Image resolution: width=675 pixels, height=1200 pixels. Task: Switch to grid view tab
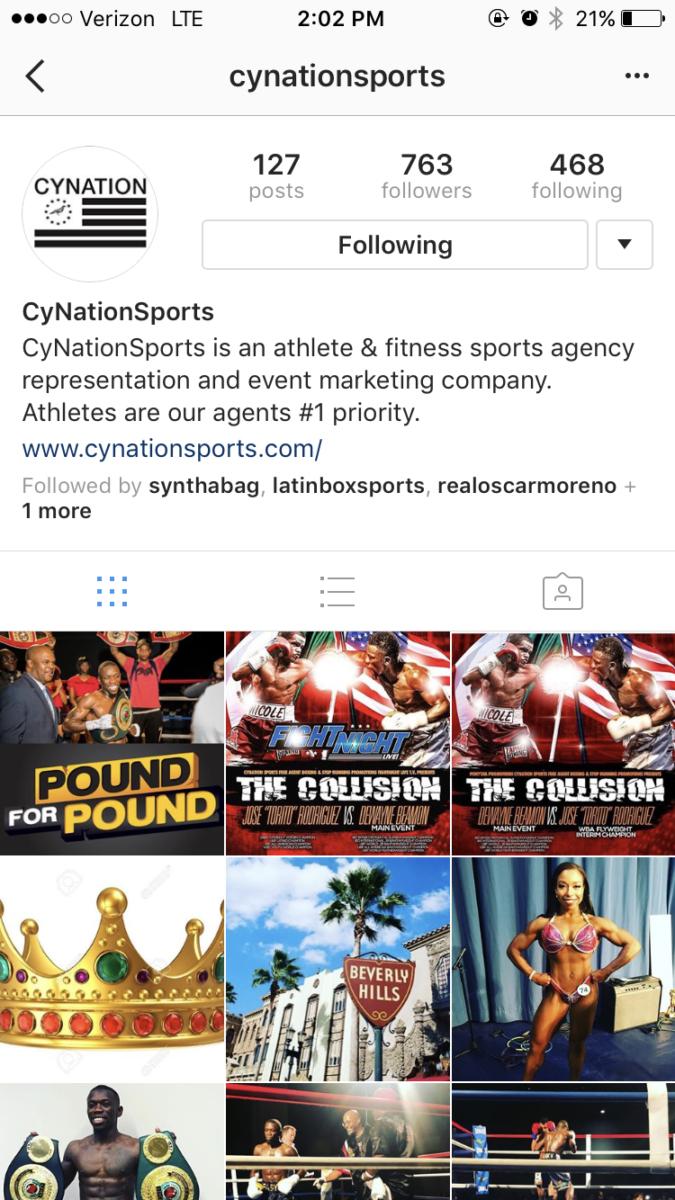112,591
